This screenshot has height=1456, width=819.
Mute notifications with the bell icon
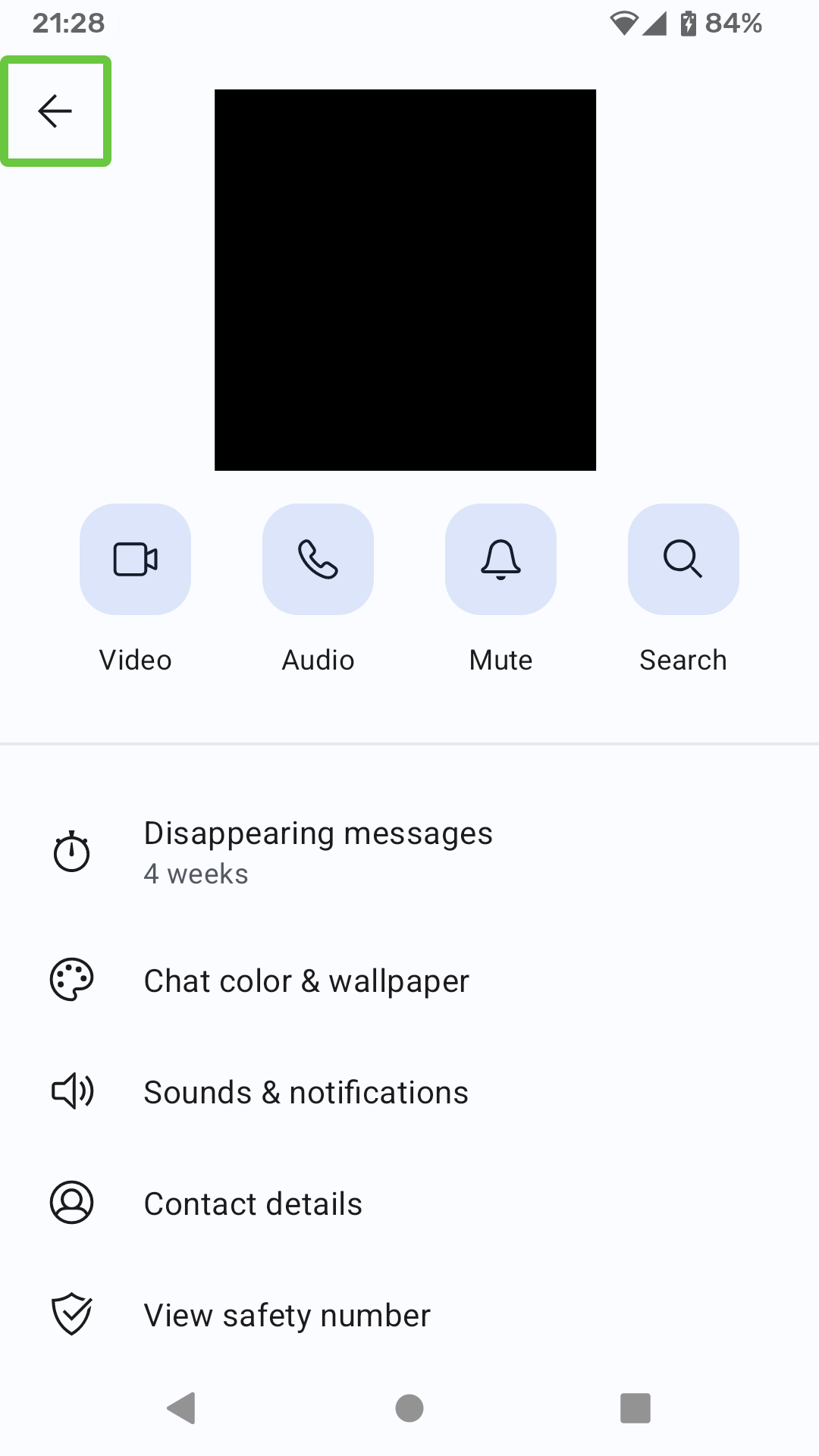point(500,559)
